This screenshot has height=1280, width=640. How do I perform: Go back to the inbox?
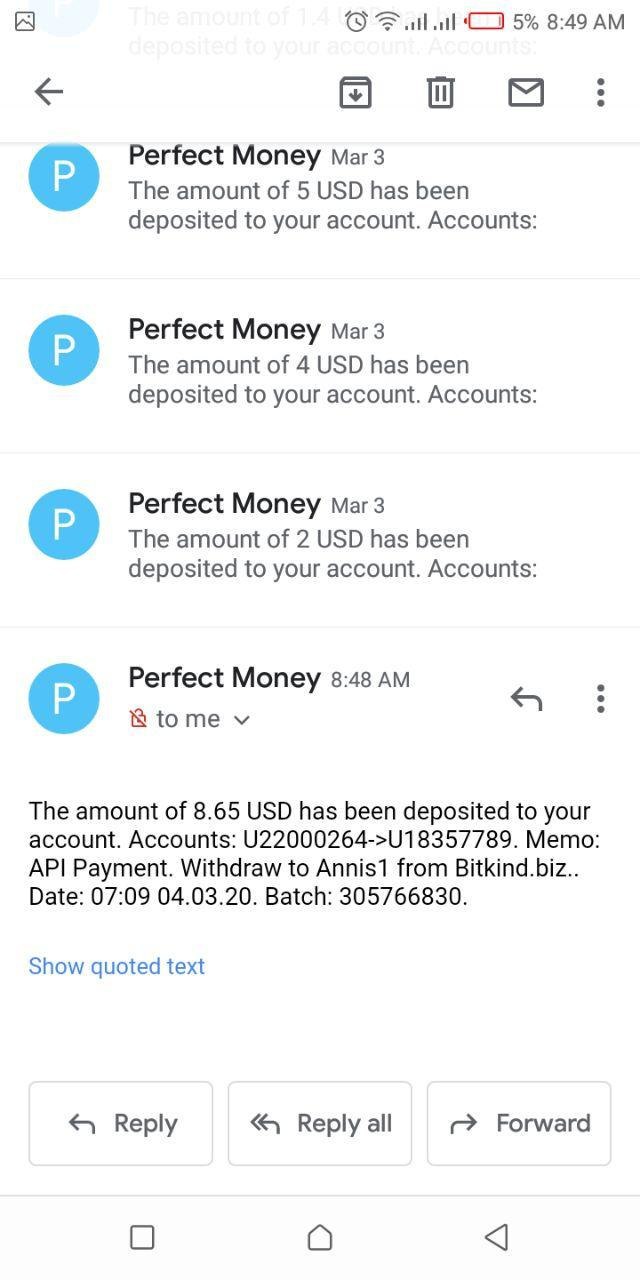point(48,92)
